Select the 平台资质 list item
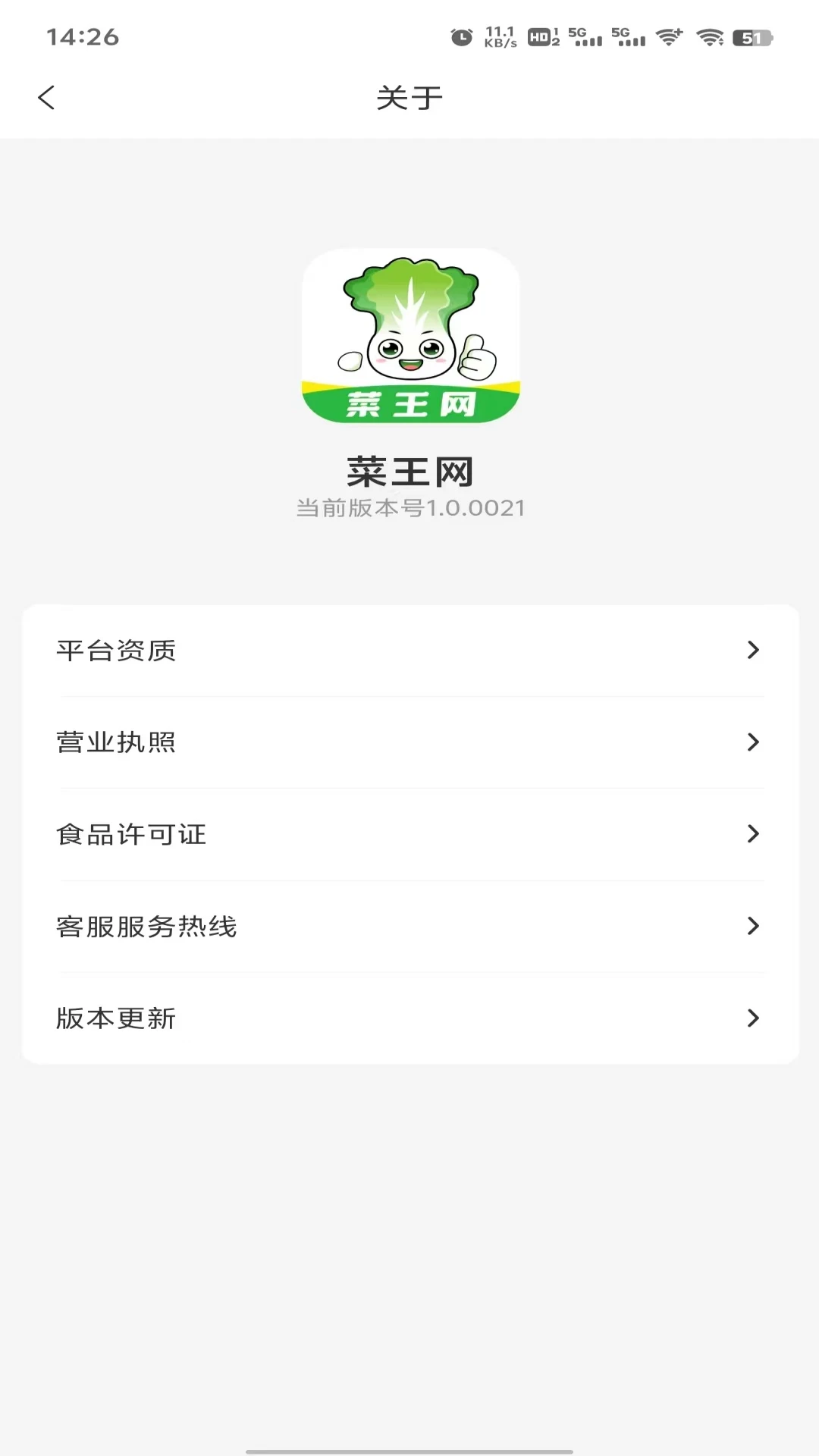819x1456 pixels. (x=115, y=650)
